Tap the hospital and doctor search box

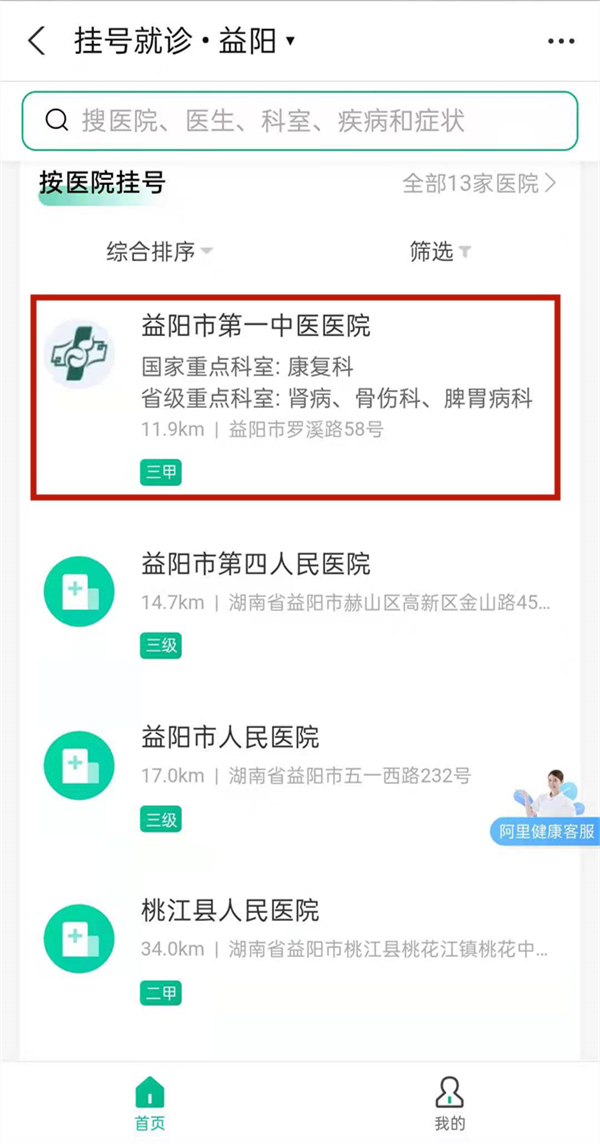[300, 121]
